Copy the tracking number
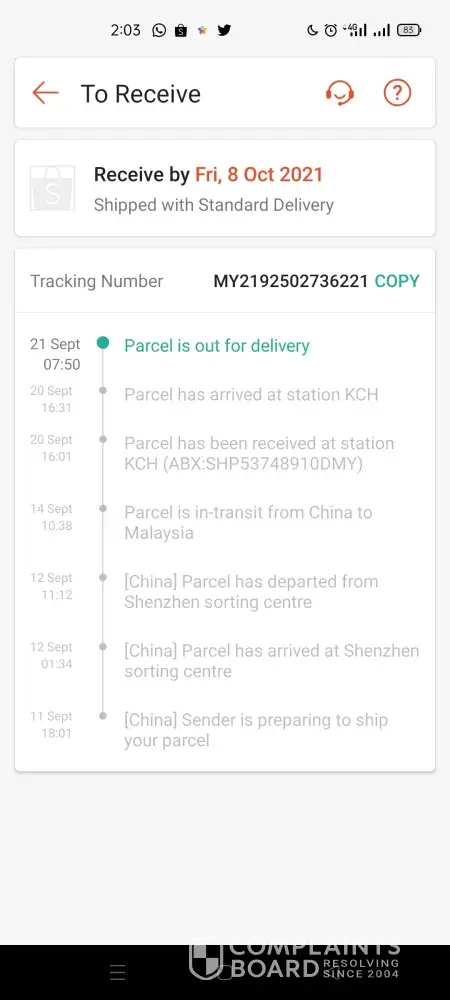Screen dimensions: 450x1000 397,281
